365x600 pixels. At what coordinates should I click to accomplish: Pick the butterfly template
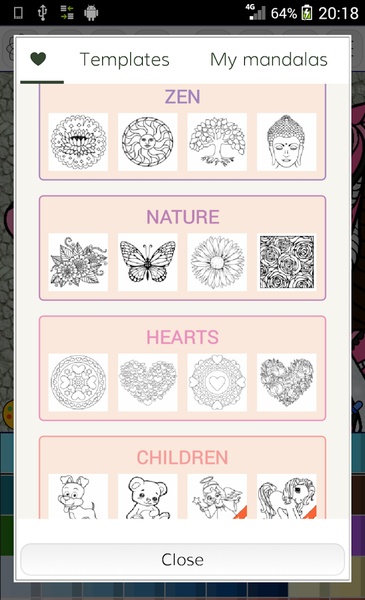148,262
